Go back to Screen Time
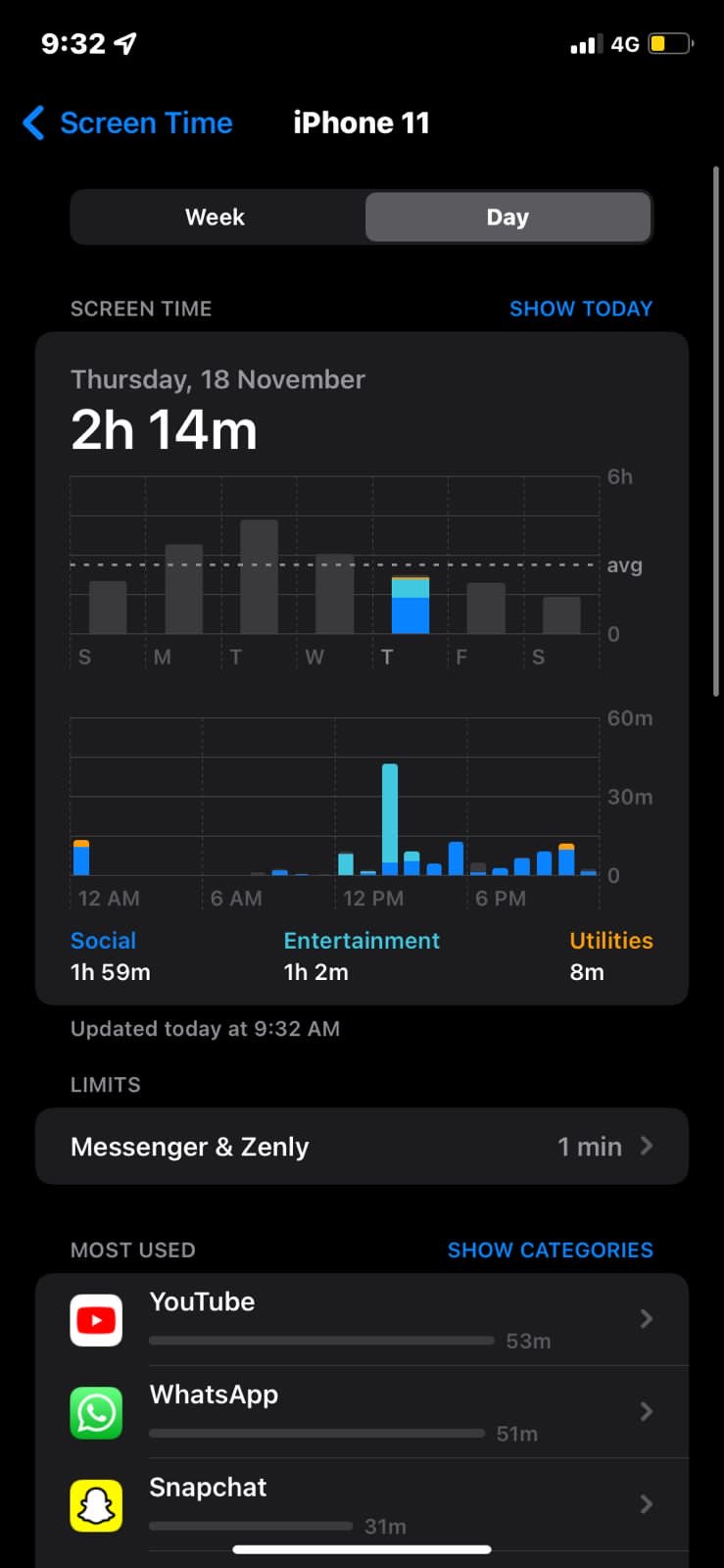The height and width of the screenshot is (1568, 724). click(127, 123)
